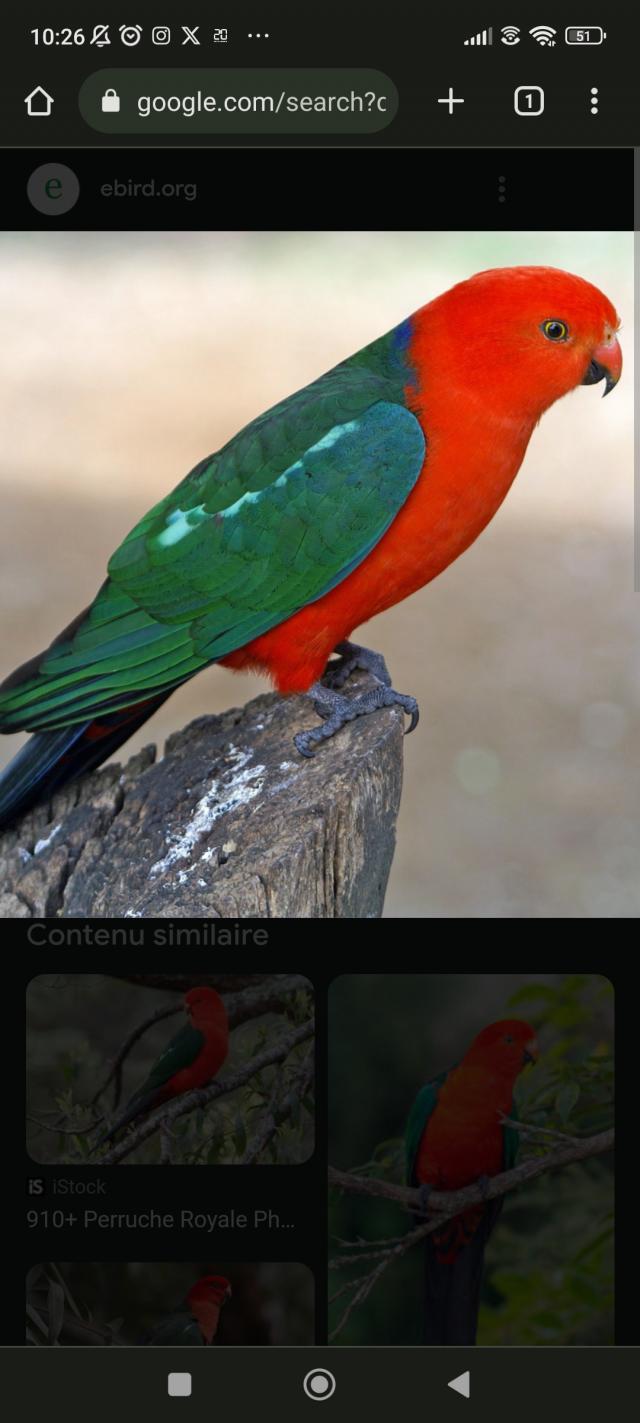
Task: Open the ebird.org source link
Action: (148, 189)
